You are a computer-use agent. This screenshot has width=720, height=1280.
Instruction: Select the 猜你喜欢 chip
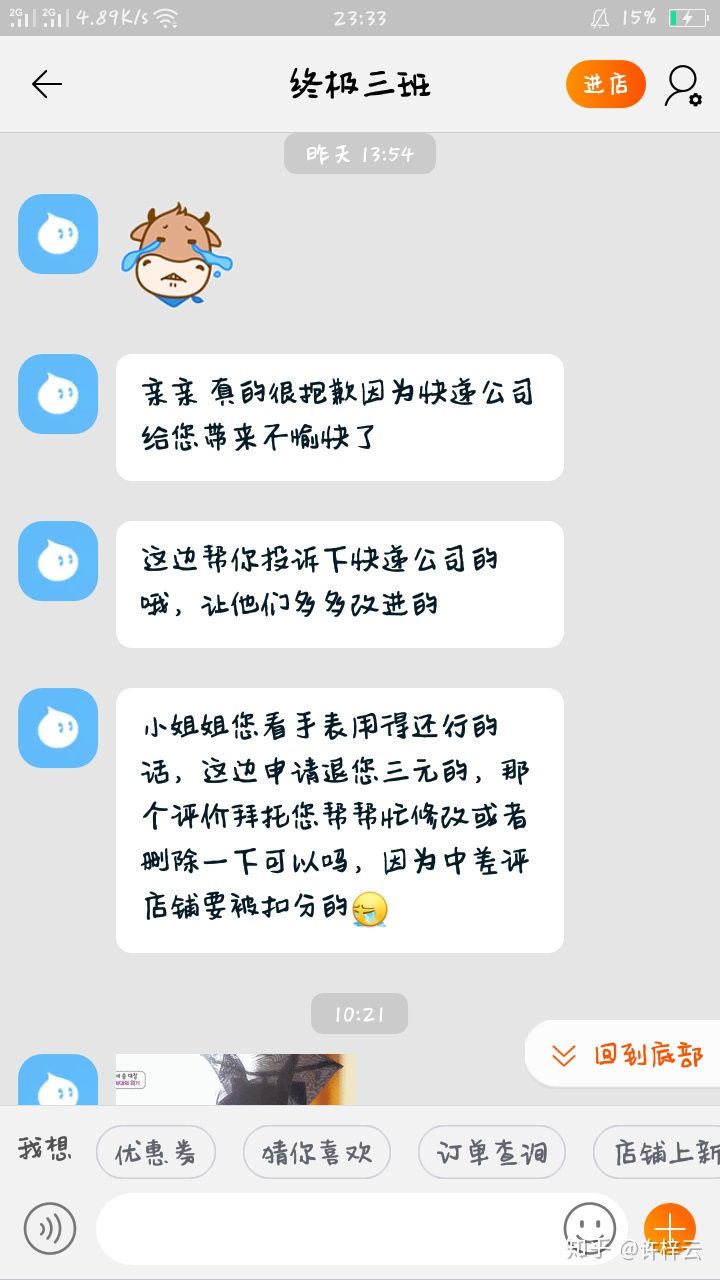(316, 1153)
